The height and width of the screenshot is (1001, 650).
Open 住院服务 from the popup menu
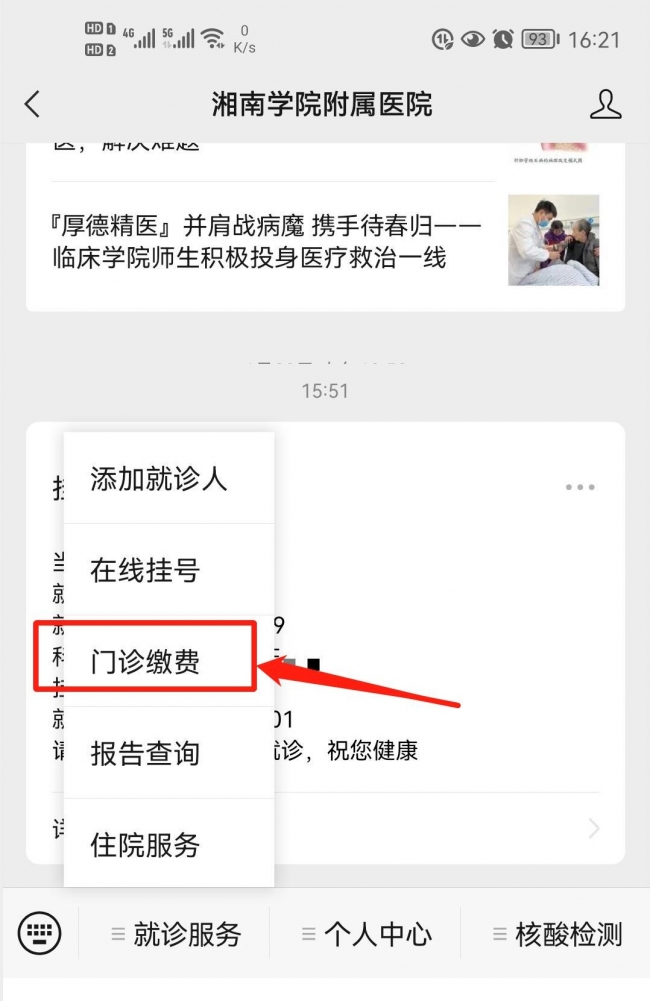[146, 845]
